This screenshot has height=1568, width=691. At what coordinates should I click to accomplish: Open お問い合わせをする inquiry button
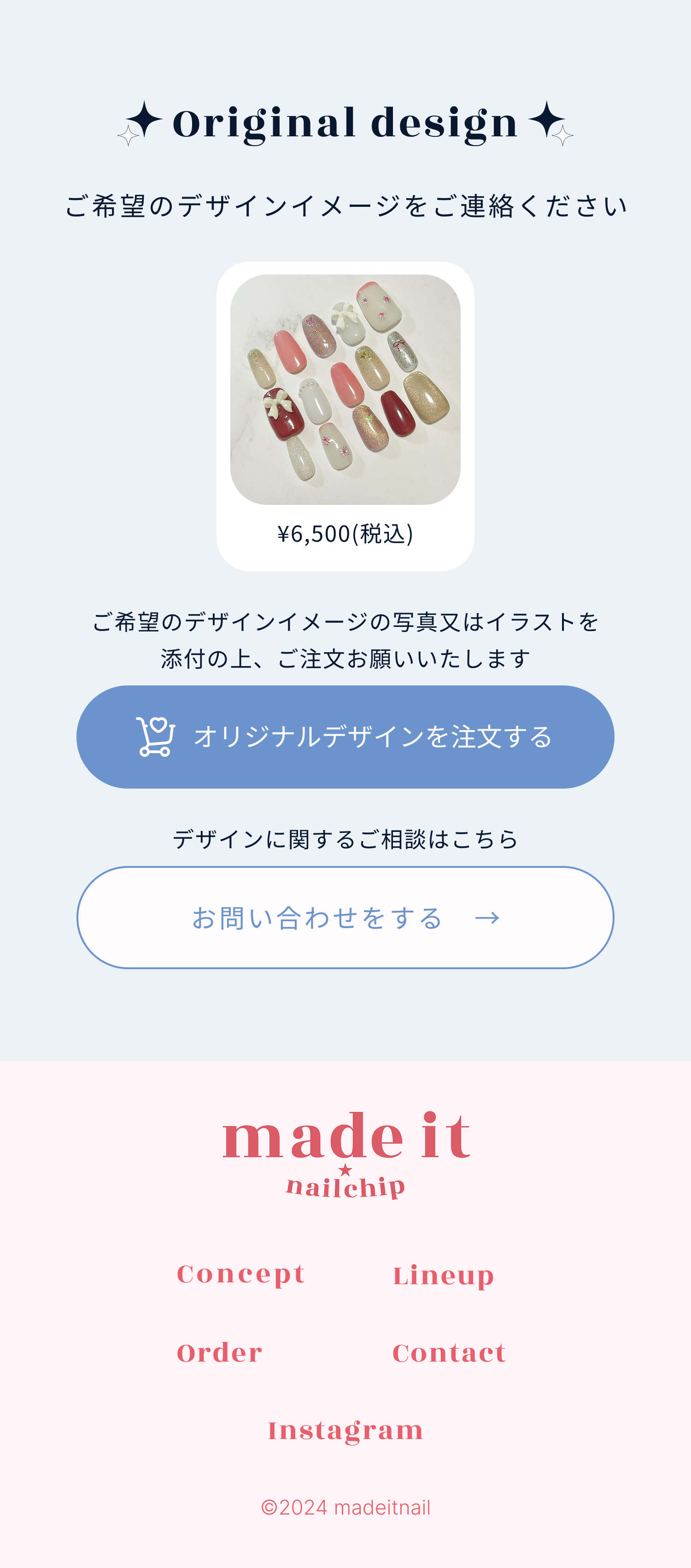click(x=345, y=917)
